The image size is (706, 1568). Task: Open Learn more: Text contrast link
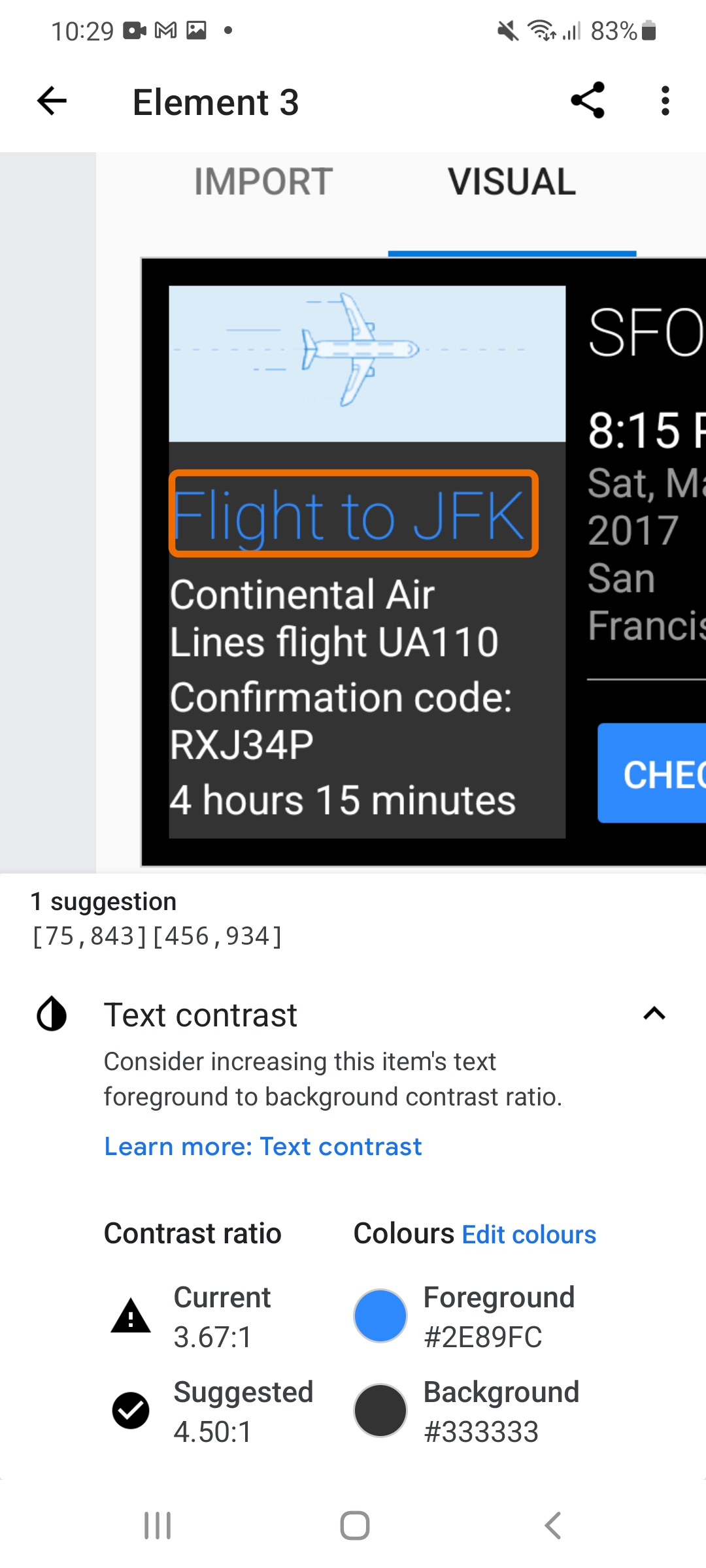(262, 1147)
